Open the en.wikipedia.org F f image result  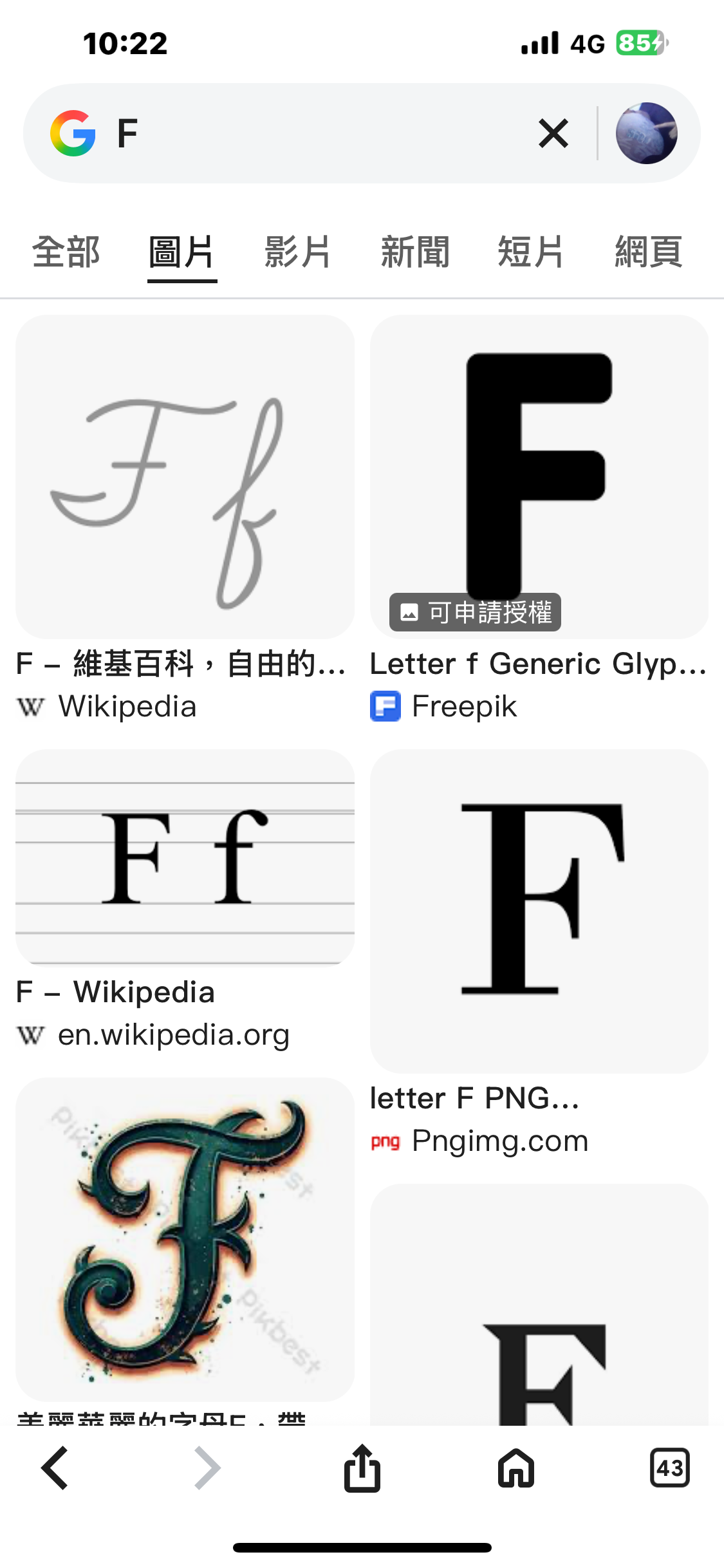[x=185, y=857]
